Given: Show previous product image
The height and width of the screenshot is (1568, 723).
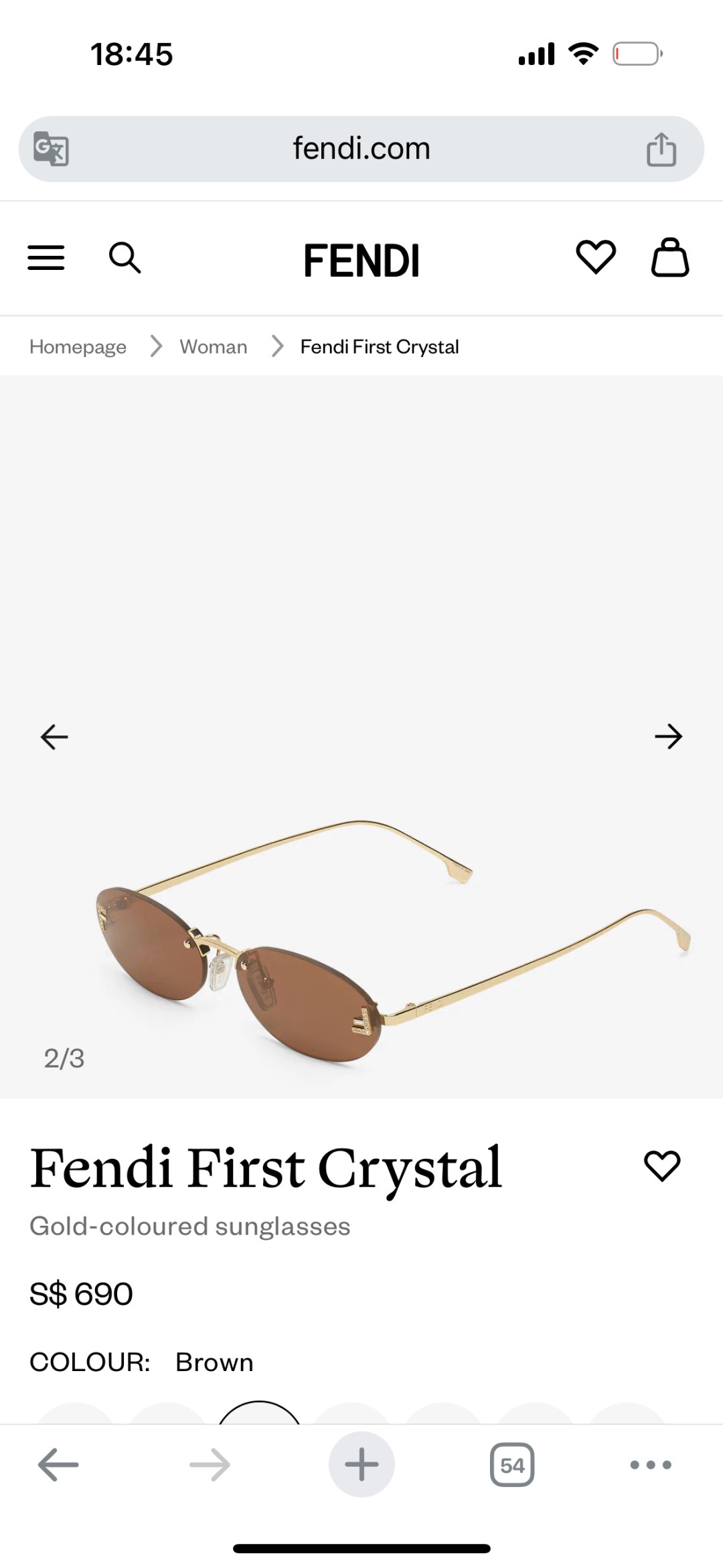Looking at the screenshot, I should coord(54,737).
